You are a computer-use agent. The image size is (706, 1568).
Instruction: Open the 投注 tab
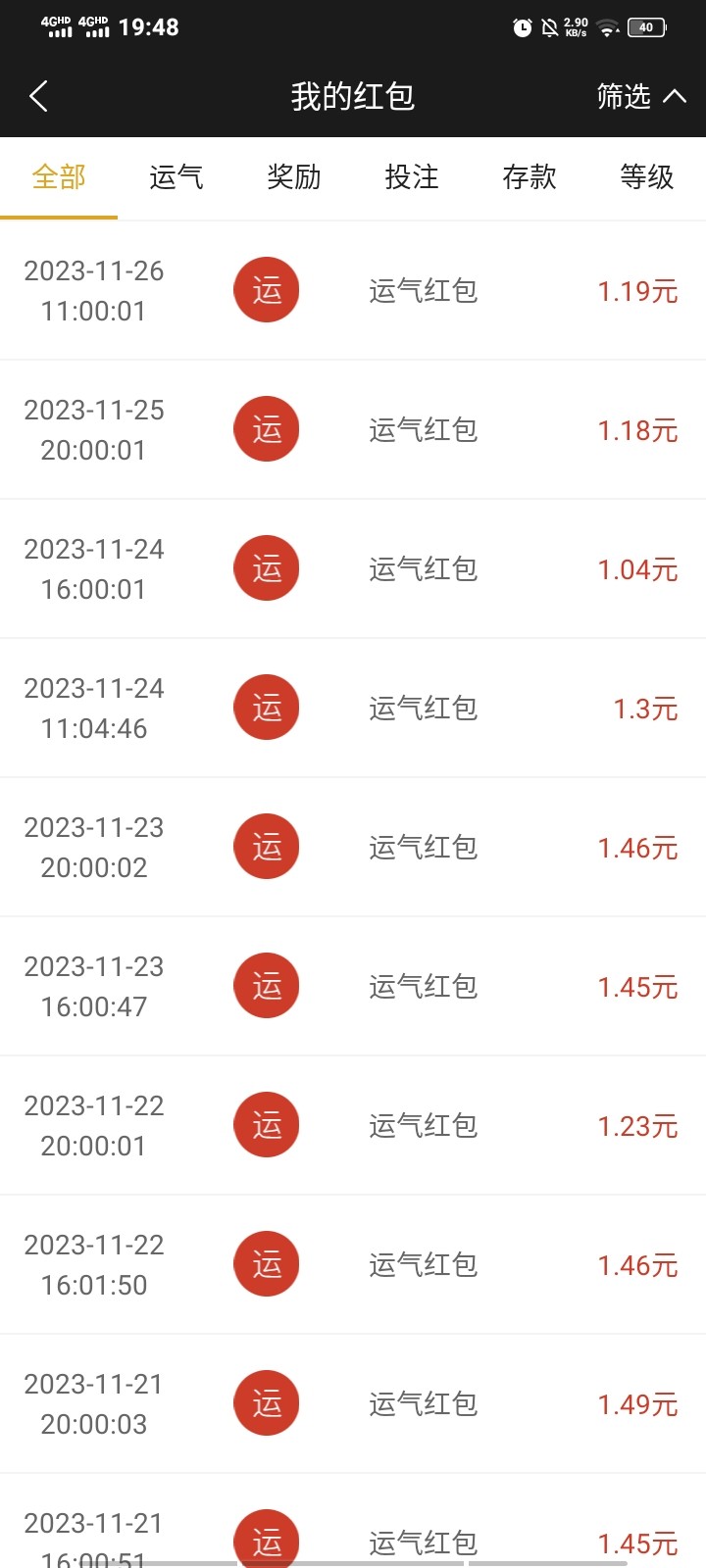412,177
